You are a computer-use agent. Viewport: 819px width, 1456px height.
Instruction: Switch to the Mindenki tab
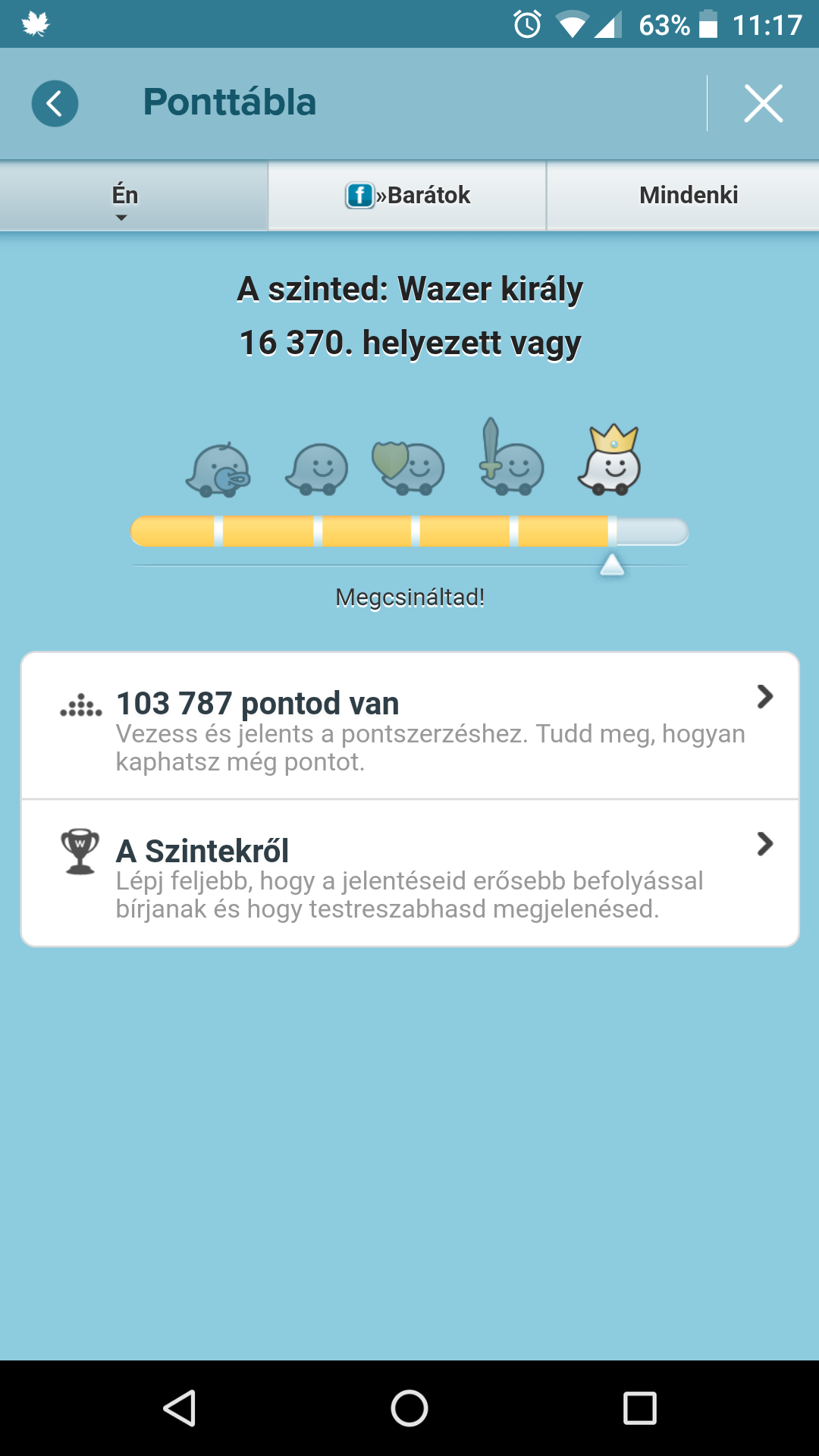tap(688, 196)
